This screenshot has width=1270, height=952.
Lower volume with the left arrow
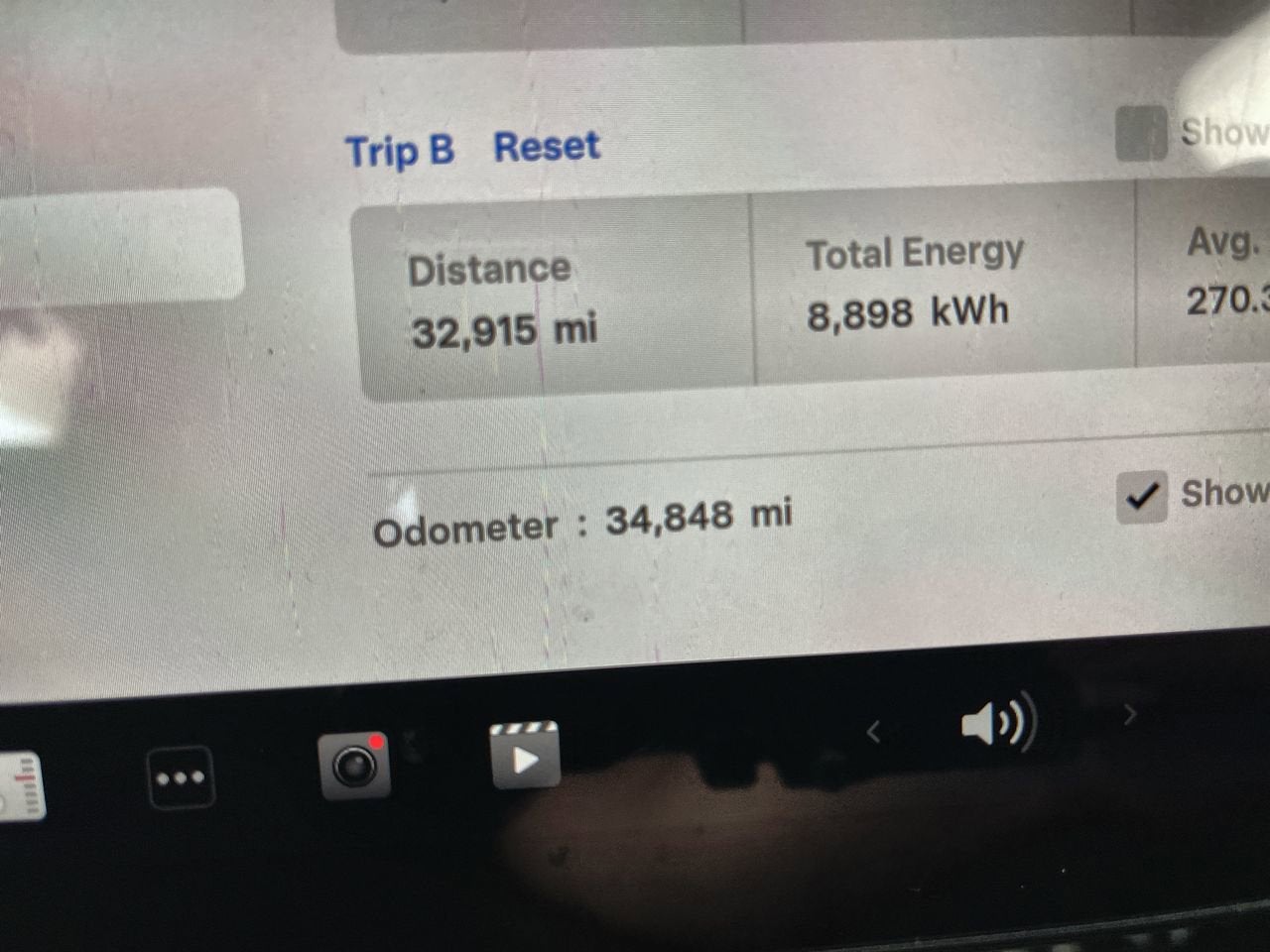pyautogui.click(x=873, y=733)
